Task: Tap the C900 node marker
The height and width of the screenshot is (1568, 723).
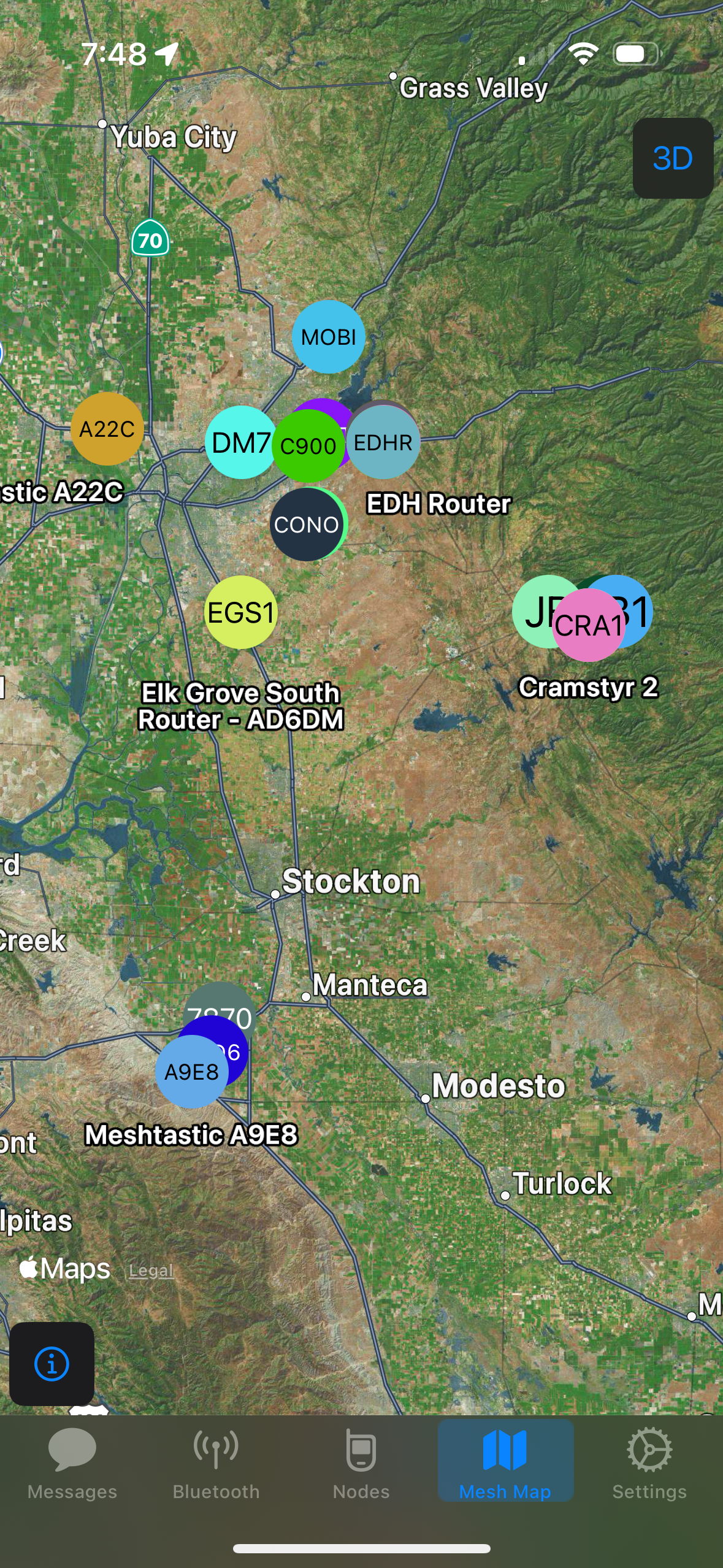Action: 308,447
